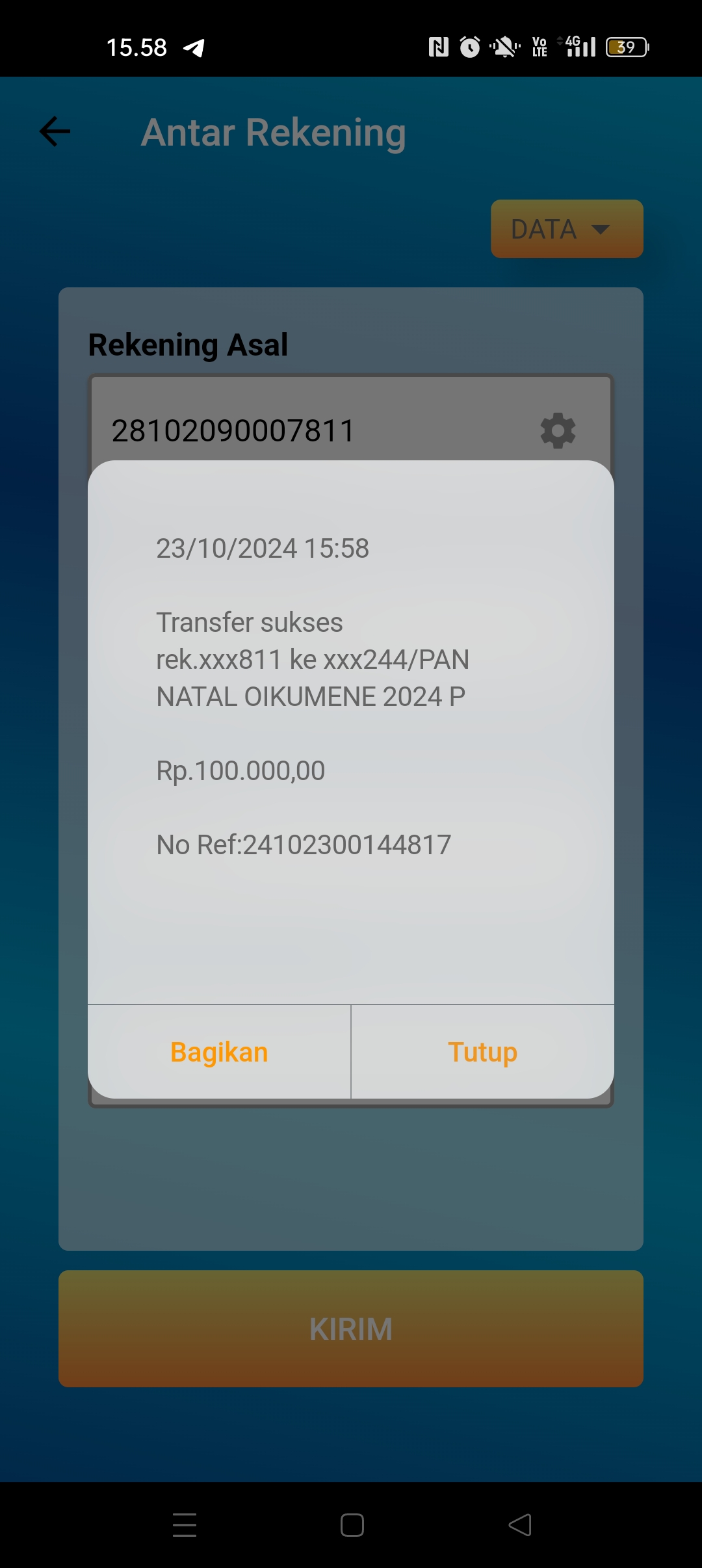The image size is (702, 1568).
Task: Open the gear settings for Rekening Asal
Action: pos(558,430)
